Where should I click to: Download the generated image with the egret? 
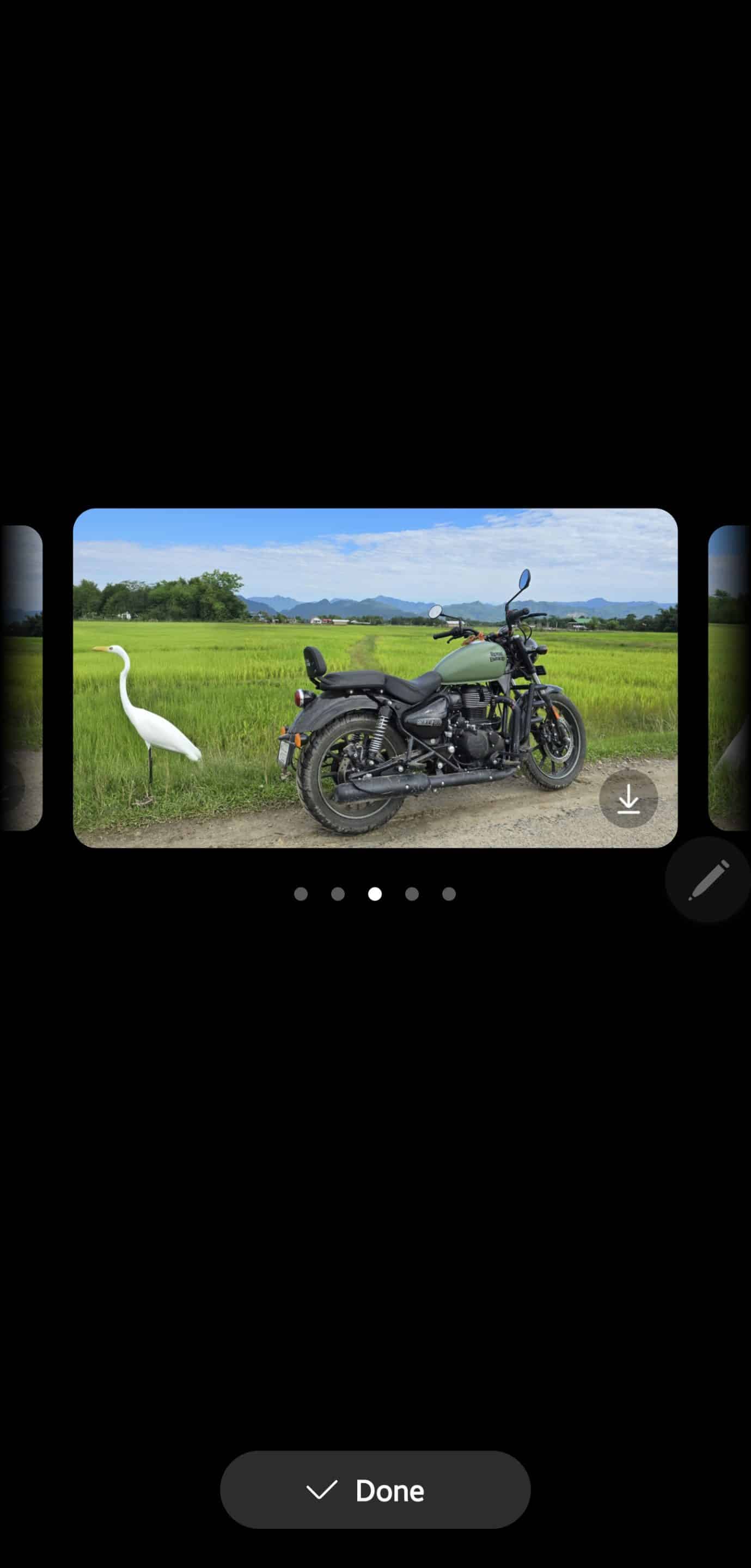click(x=628, y=799)
